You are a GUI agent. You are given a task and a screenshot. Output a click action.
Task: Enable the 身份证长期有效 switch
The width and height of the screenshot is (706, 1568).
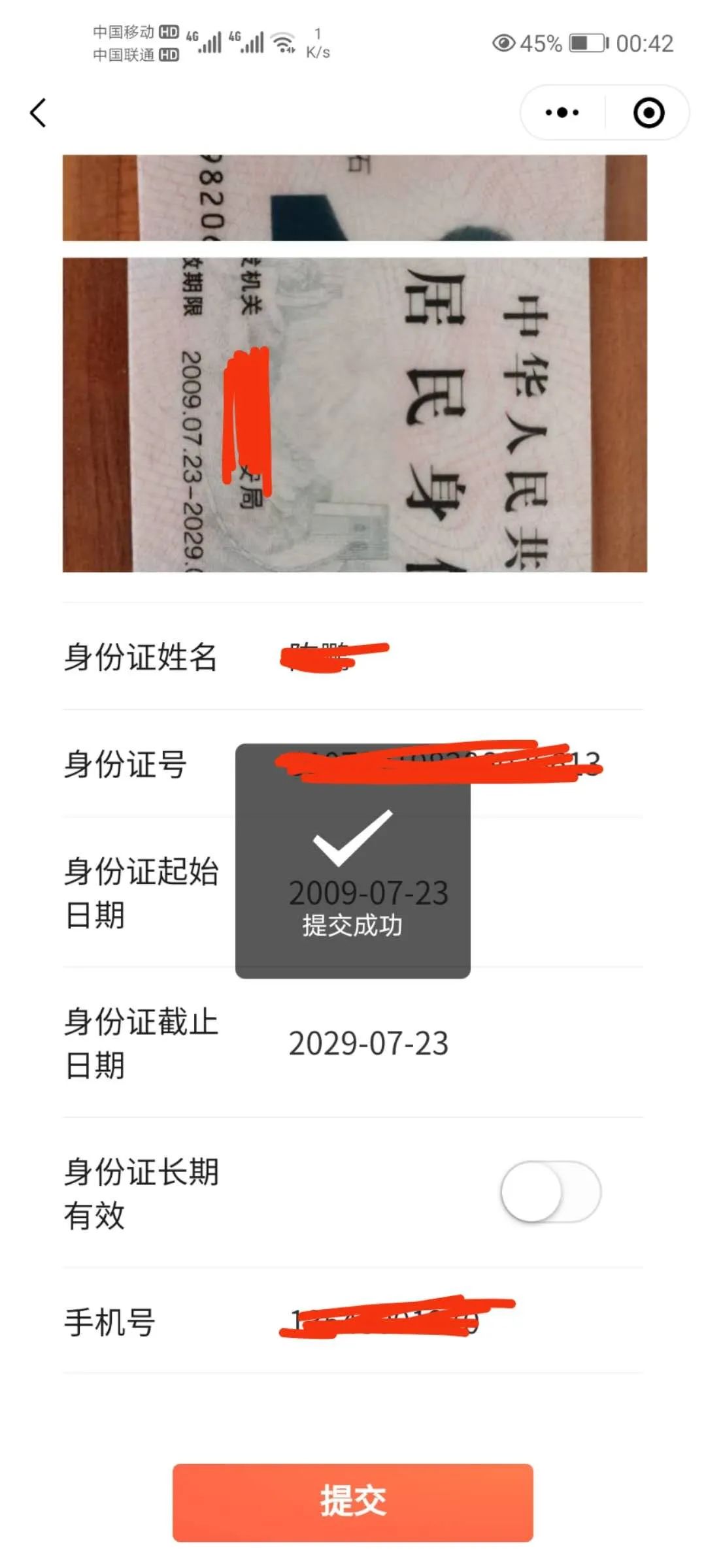(x=550, y=1192)
